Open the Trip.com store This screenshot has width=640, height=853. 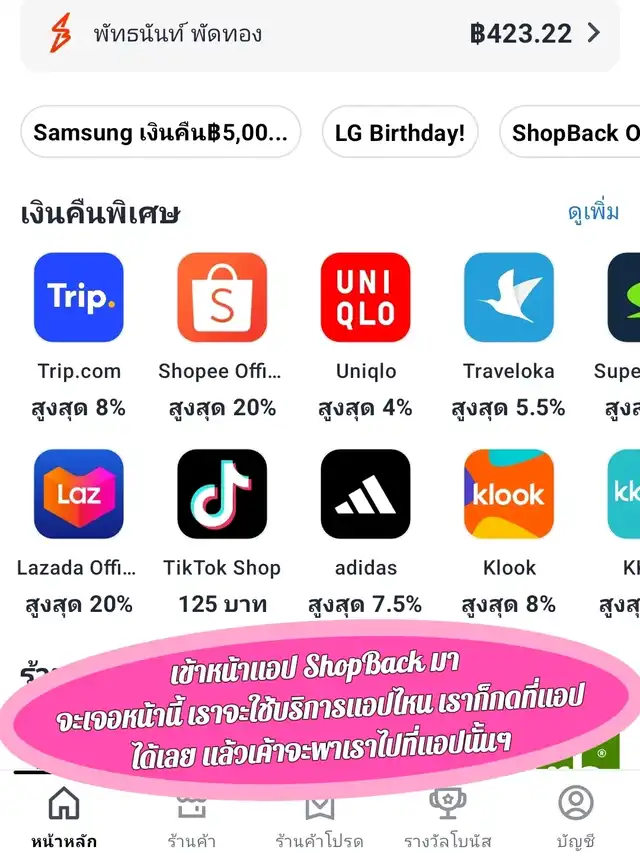point(78,298)
